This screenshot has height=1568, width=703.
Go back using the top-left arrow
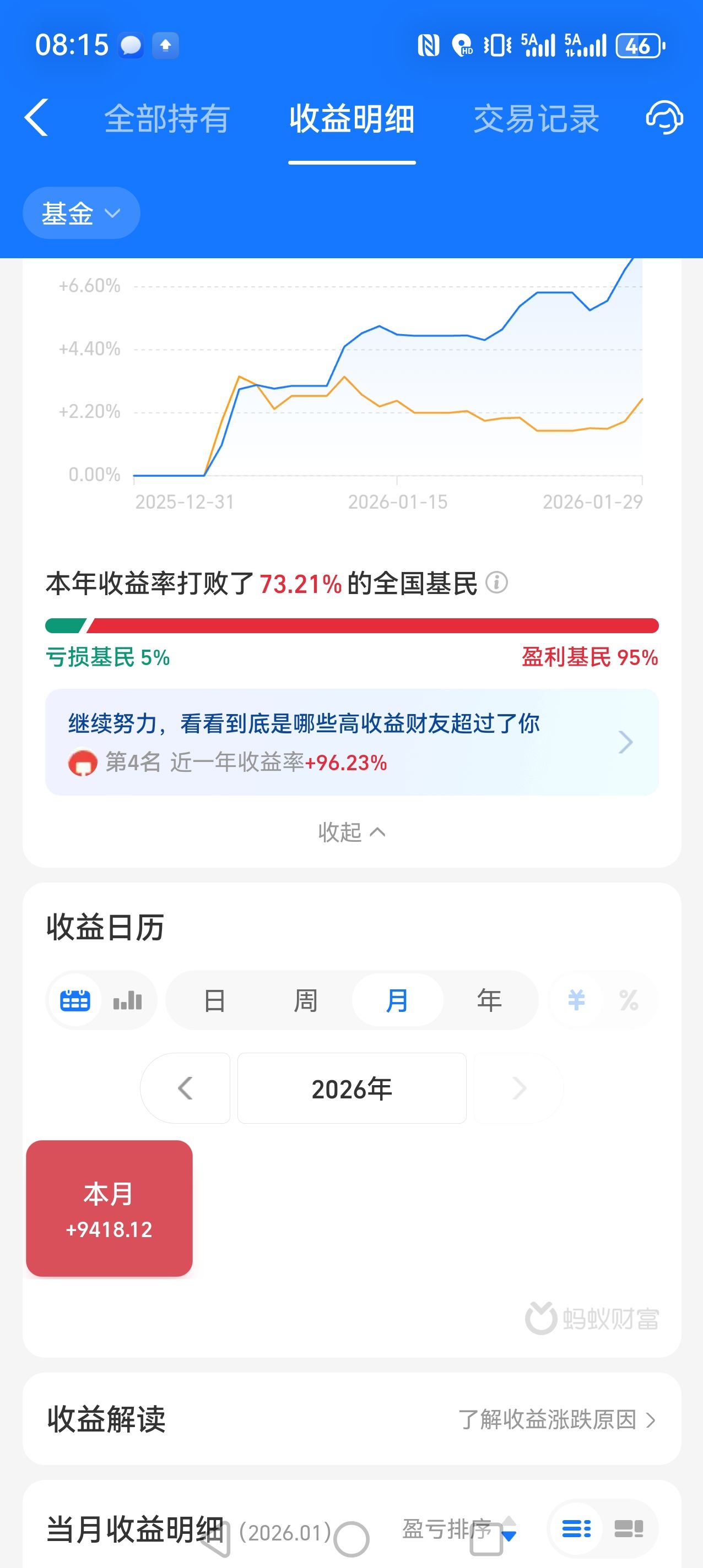pyautogui.click(x=36, y=117)
